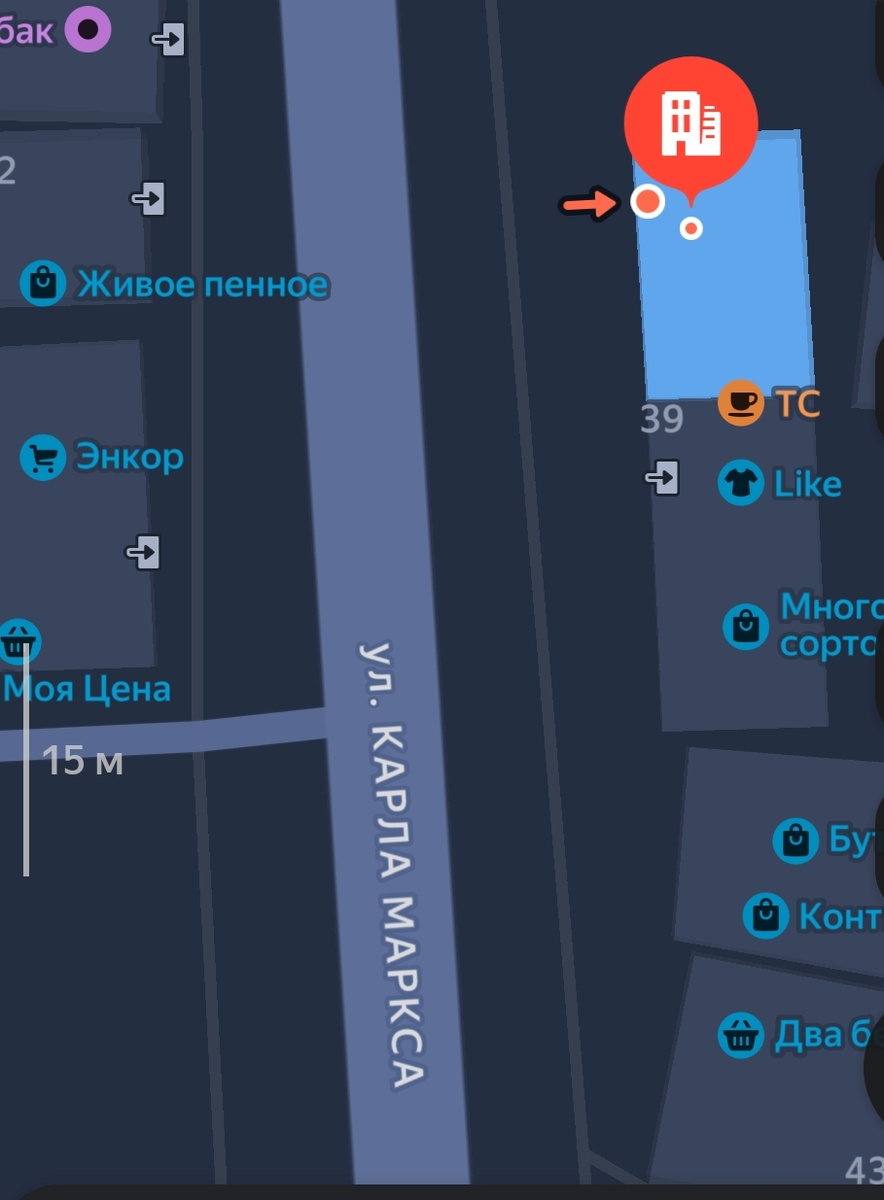The width and height of the screenshot is (884, 1200).
Task: Select the Энкор store marker
Action: point(43,458)
